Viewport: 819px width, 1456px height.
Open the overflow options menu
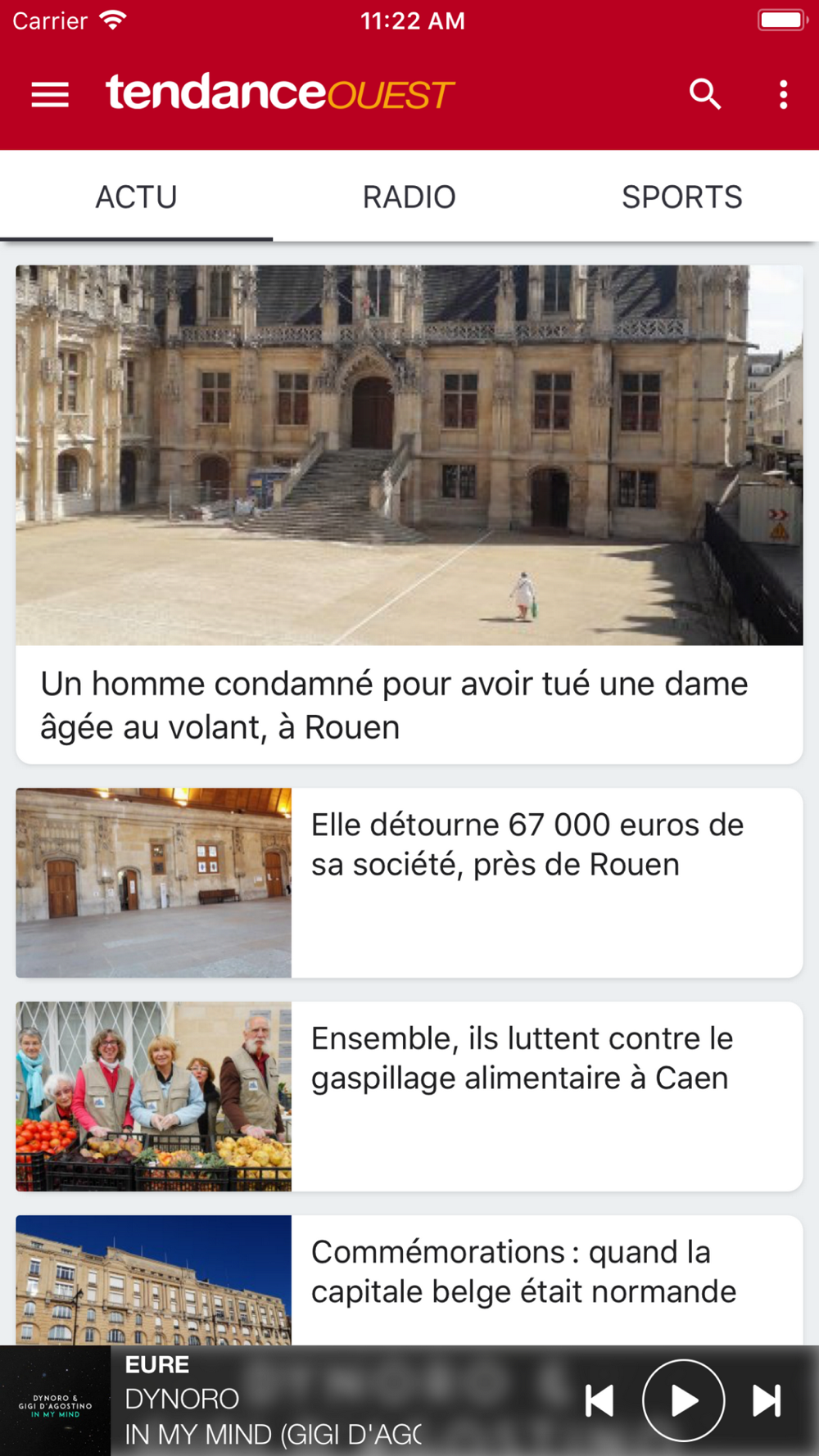pyautogui.click(x=783, y=95)
